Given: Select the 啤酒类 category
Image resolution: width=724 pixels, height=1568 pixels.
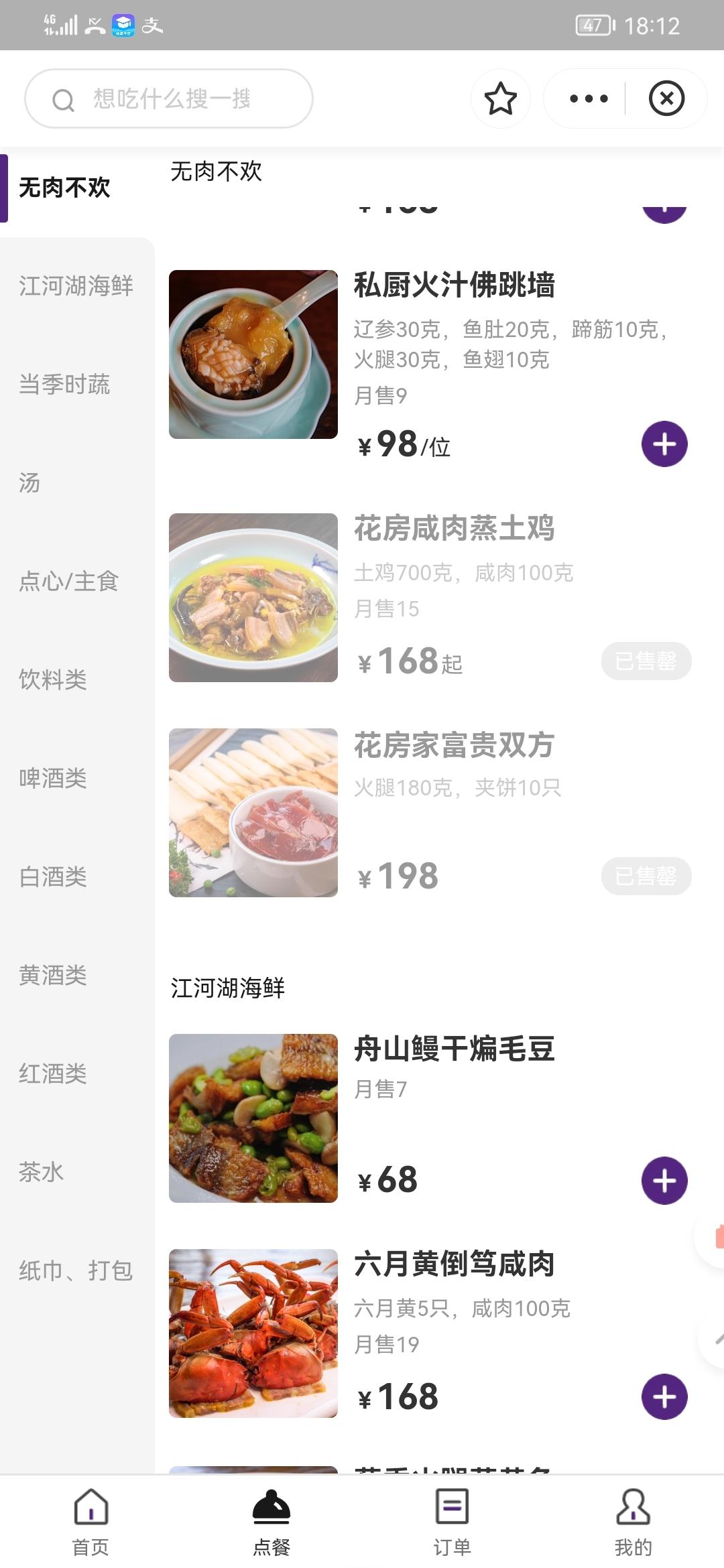Looking at the screenshot, I should pyautogui.click(x=53, y=778).
